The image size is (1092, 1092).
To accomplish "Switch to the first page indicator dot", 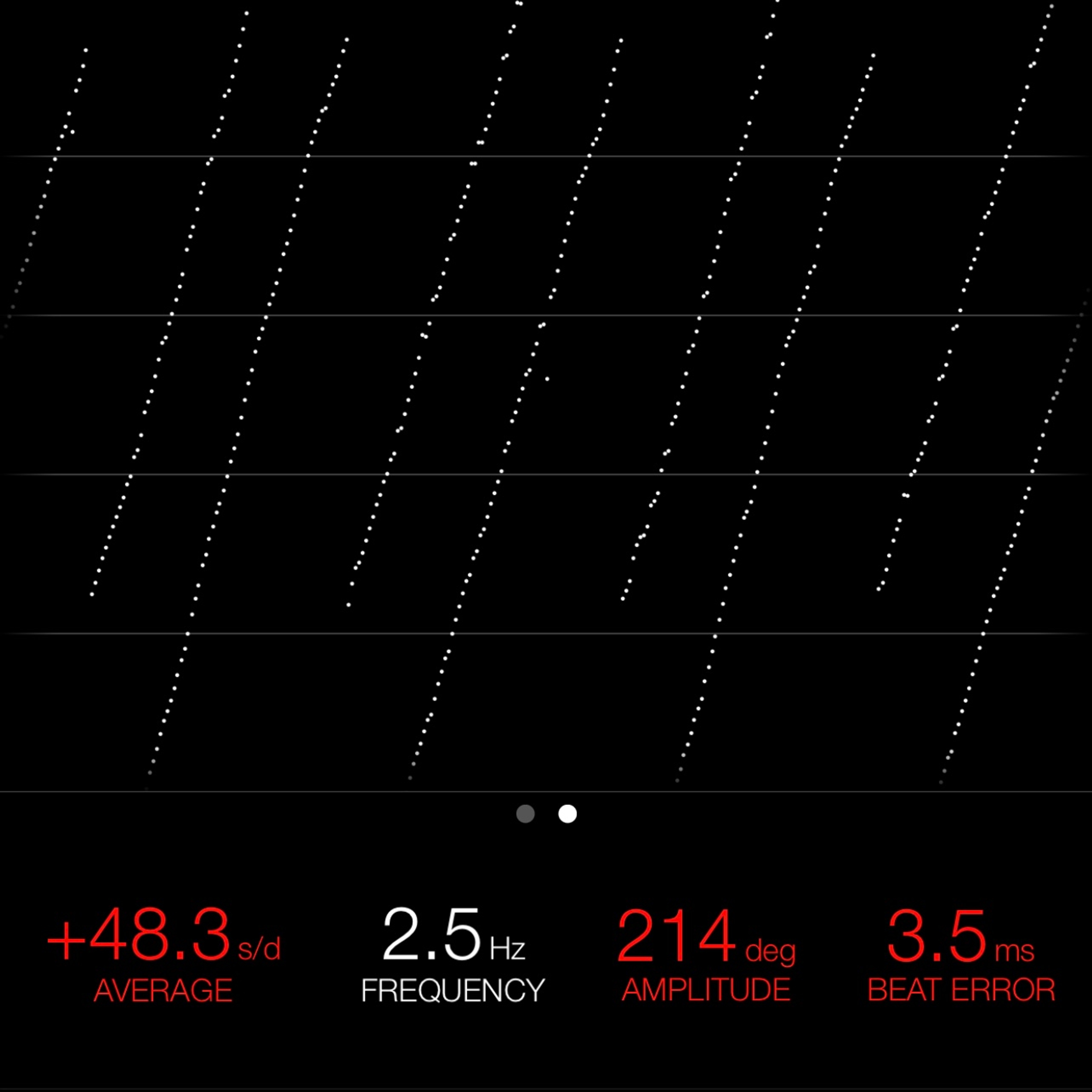I will [525, 814].
